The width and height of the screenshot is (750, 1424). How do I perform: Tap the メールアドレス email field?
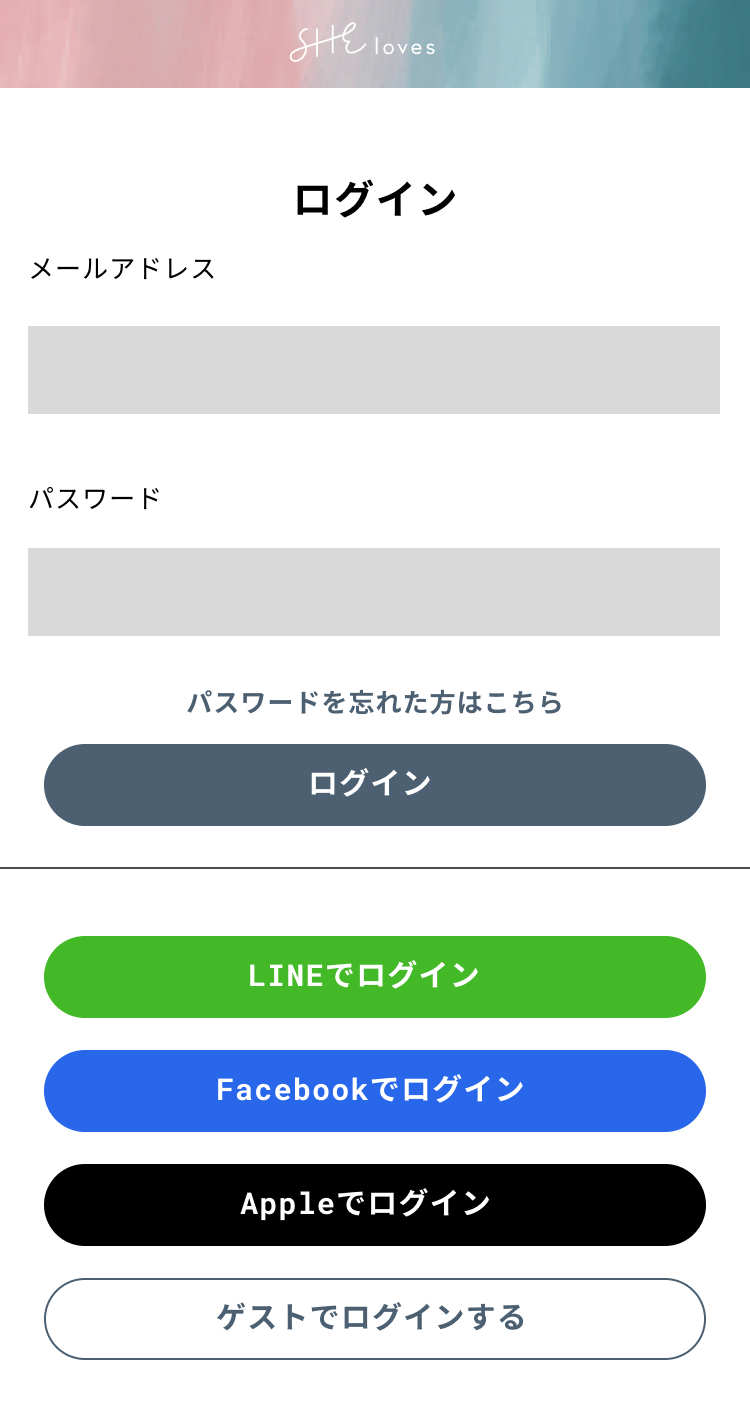pos(374,370)
